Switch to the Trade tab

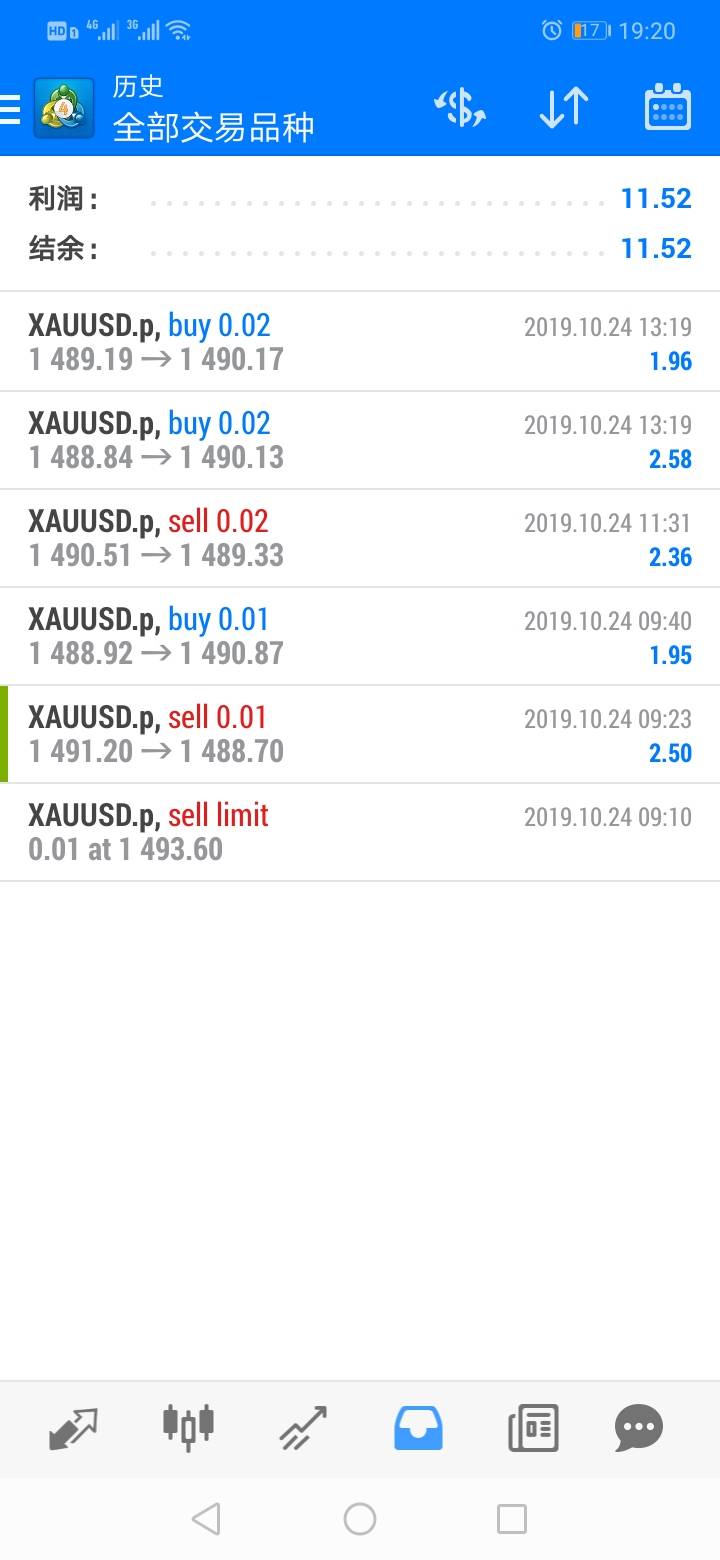[x=303, y=1427]
